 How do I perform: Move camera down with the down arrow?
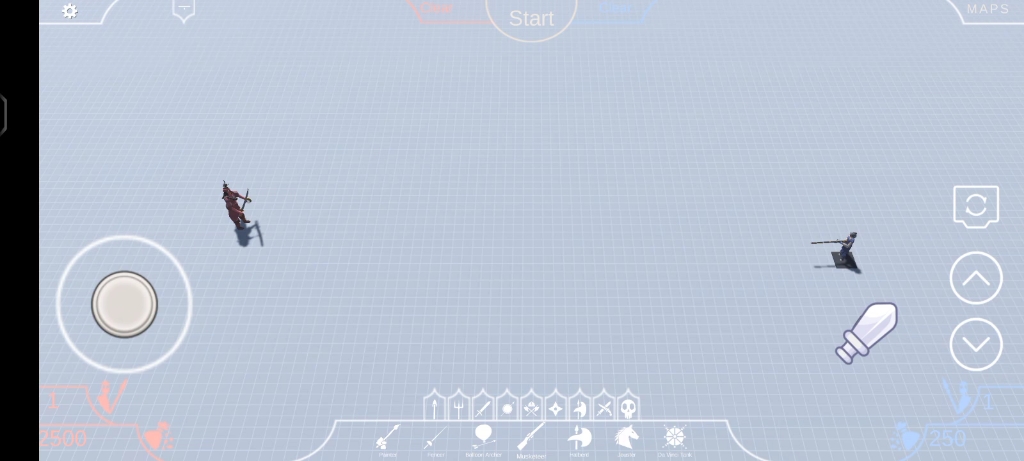(976, 344)
